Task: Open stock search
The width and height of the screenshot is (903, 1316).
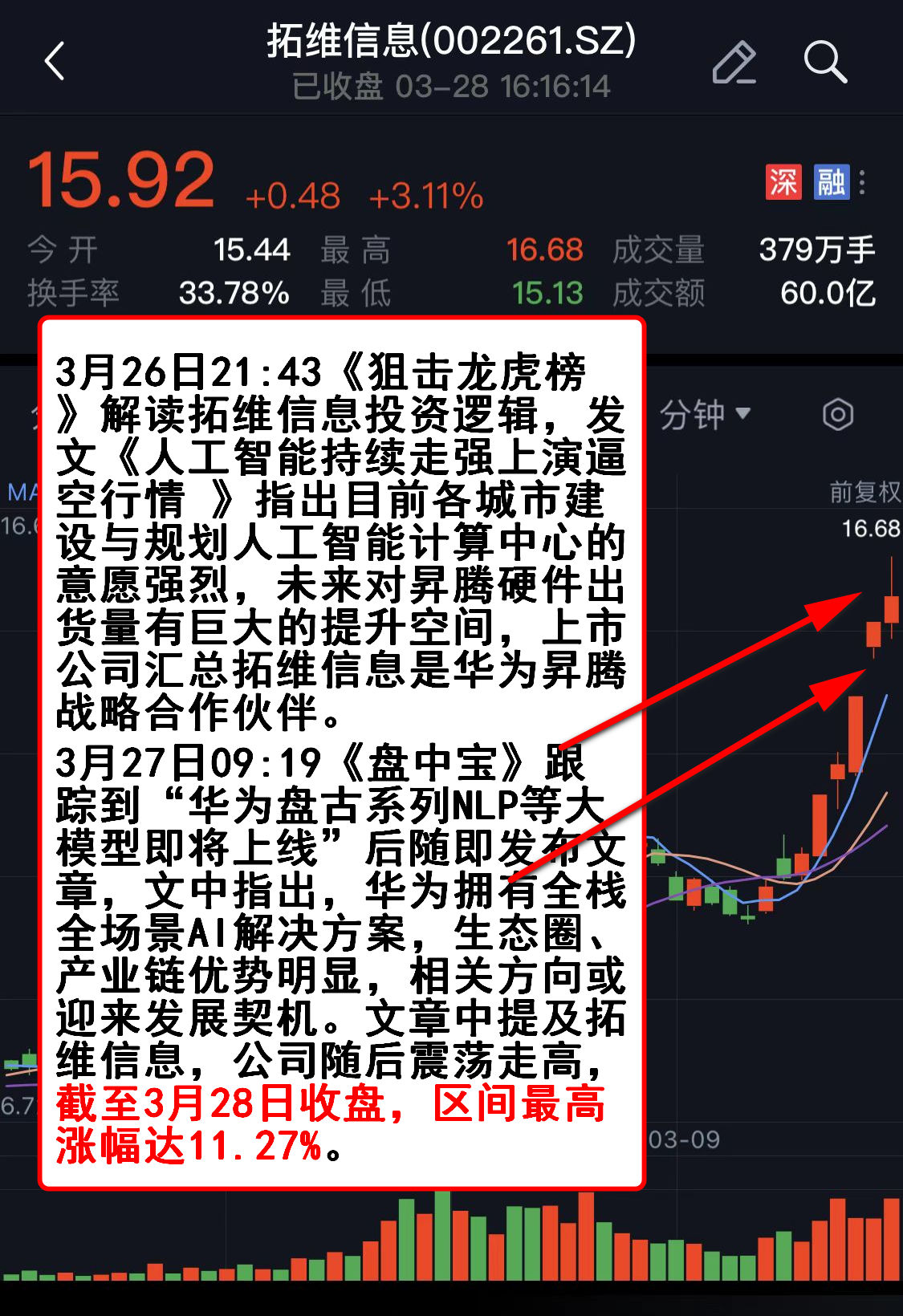Action: click(824, 62)
